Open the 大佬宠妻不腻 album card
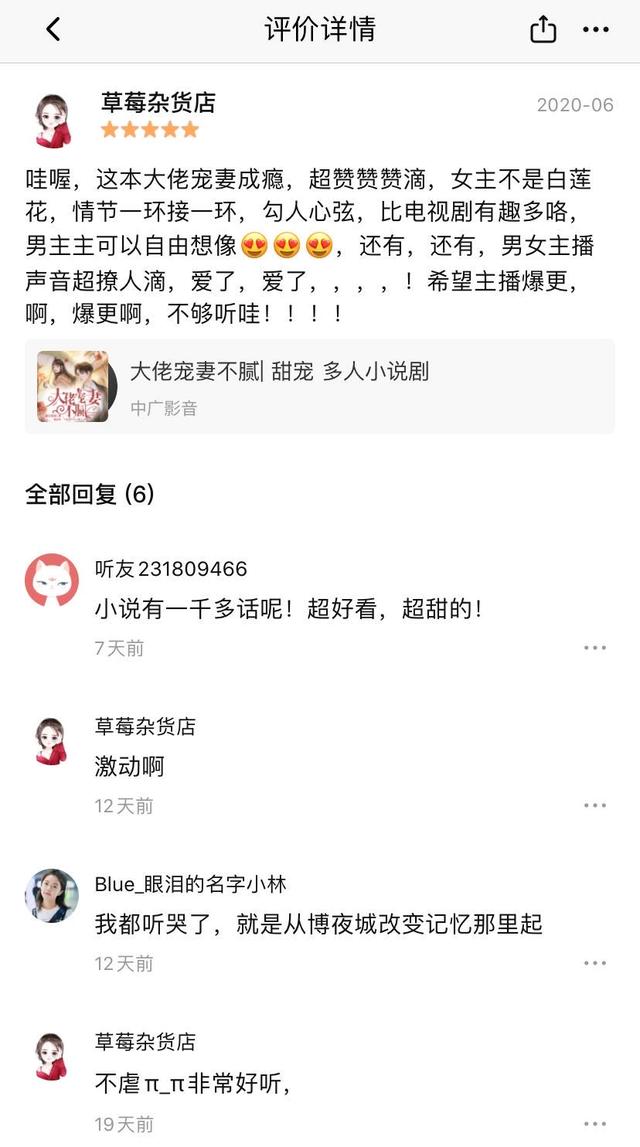 (320, 386)
